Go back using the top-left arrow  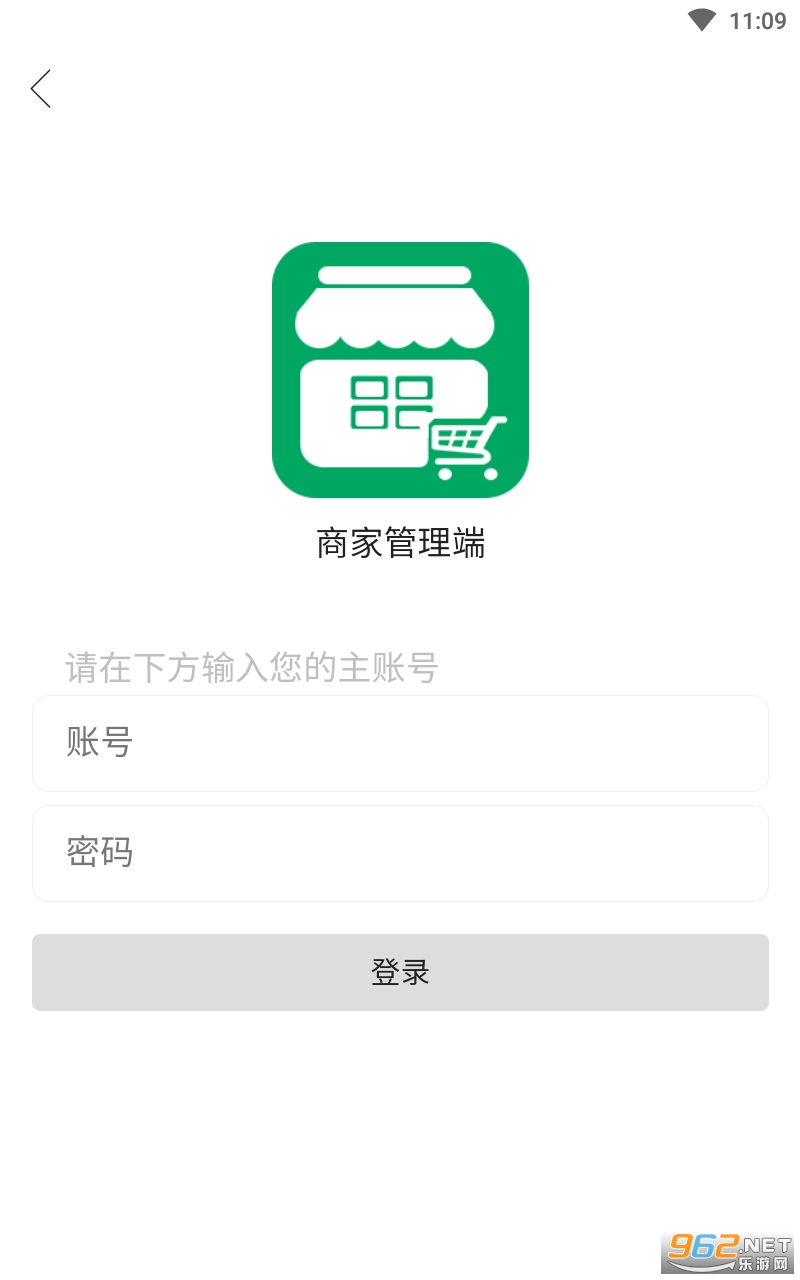40,89
